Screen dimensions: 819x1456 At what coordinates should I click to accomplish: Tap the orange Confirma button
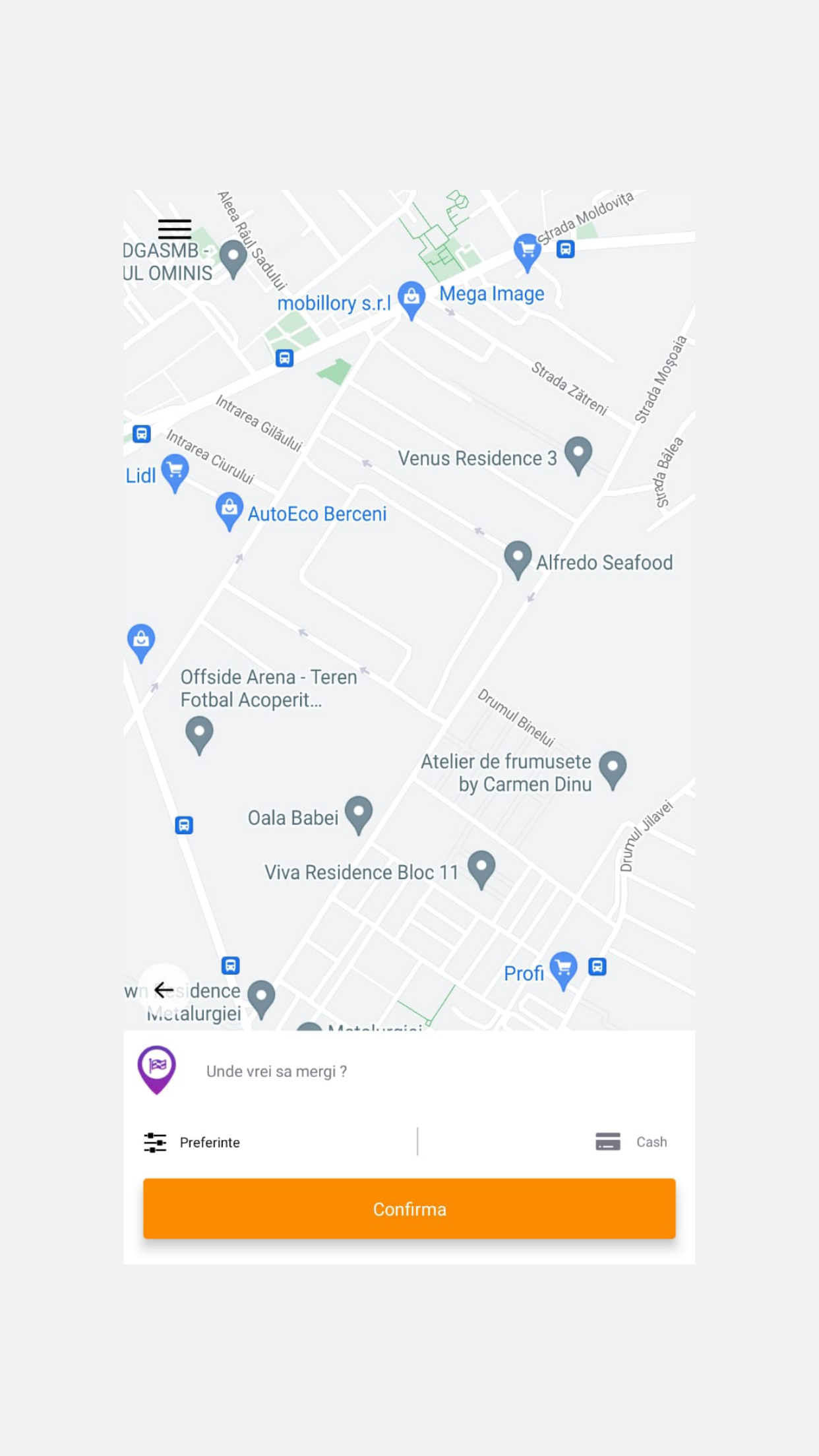(409, 1209)
